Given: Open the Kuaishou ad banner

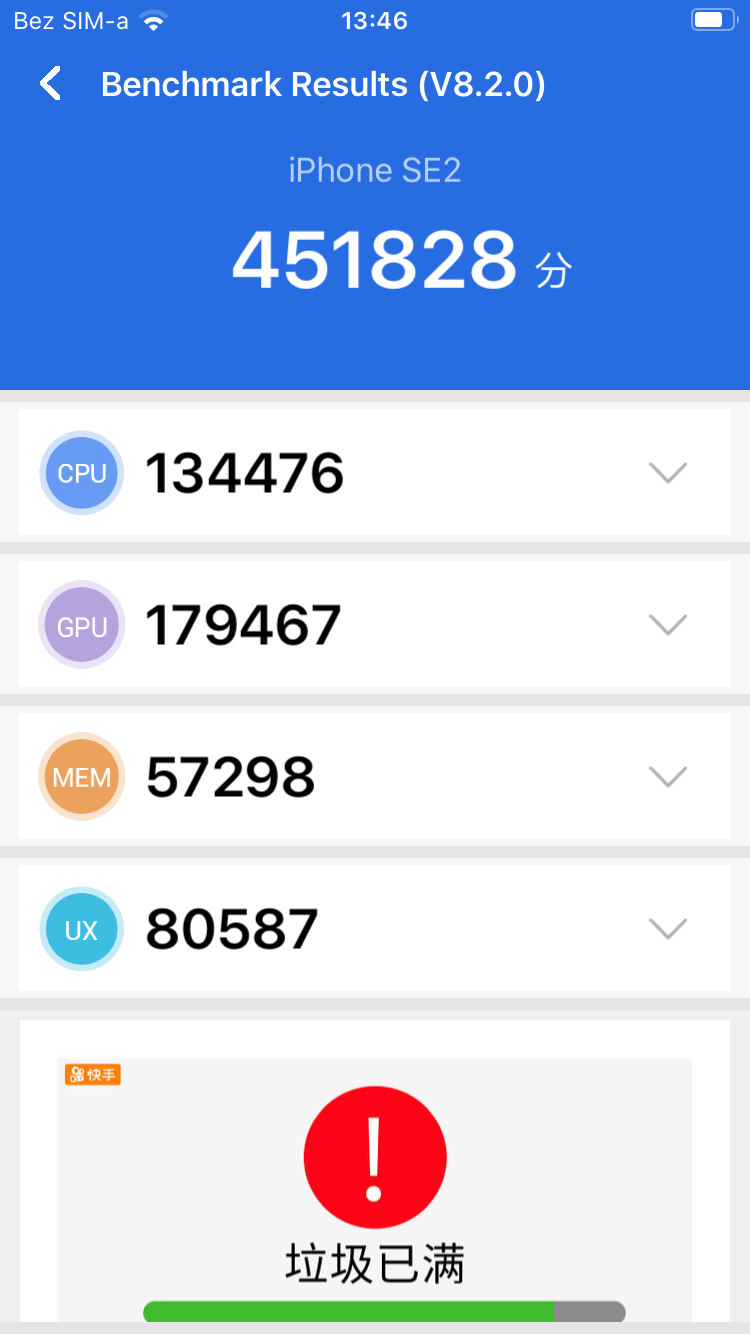Looking at the screenshot, I should (x=375, y=1190).
